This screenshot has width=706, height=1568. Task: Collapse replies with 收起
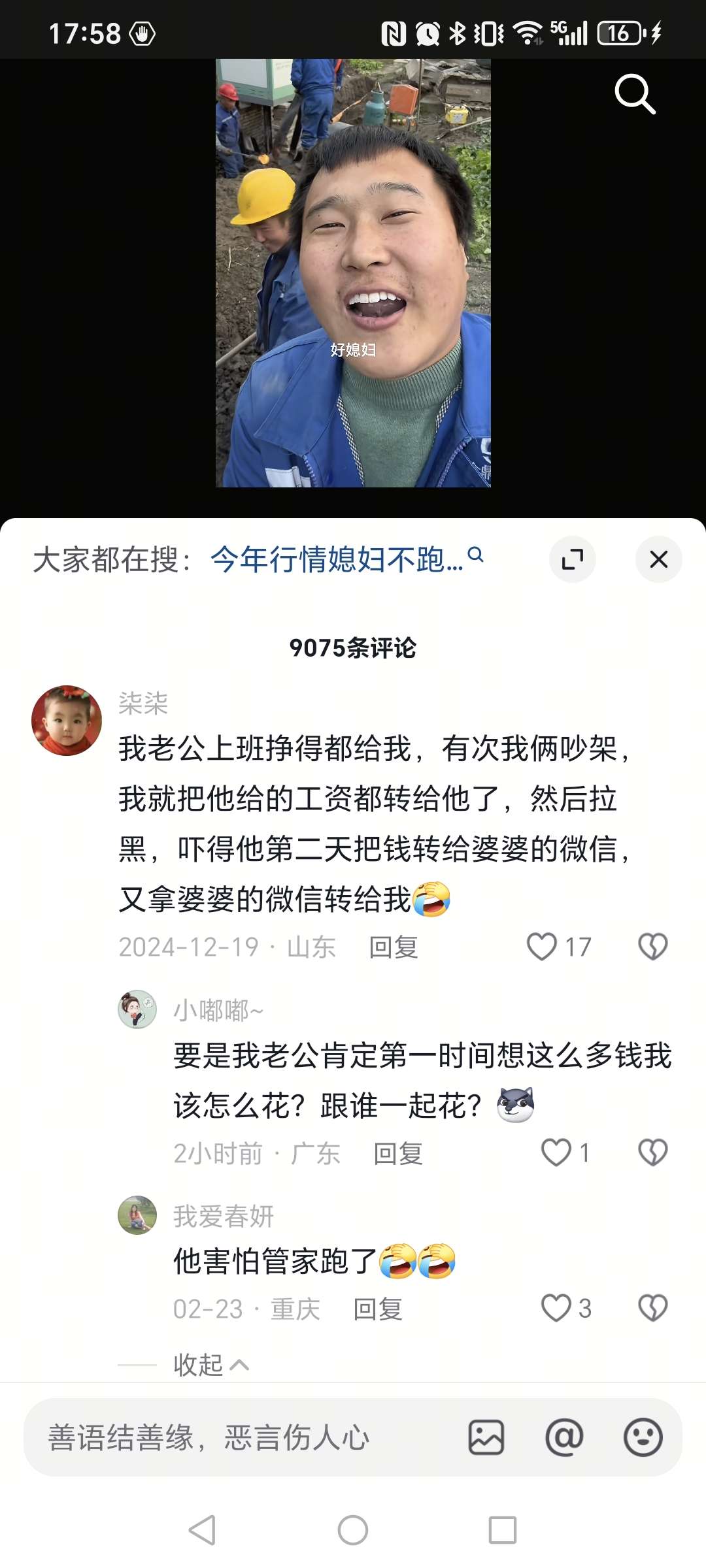210,1365
